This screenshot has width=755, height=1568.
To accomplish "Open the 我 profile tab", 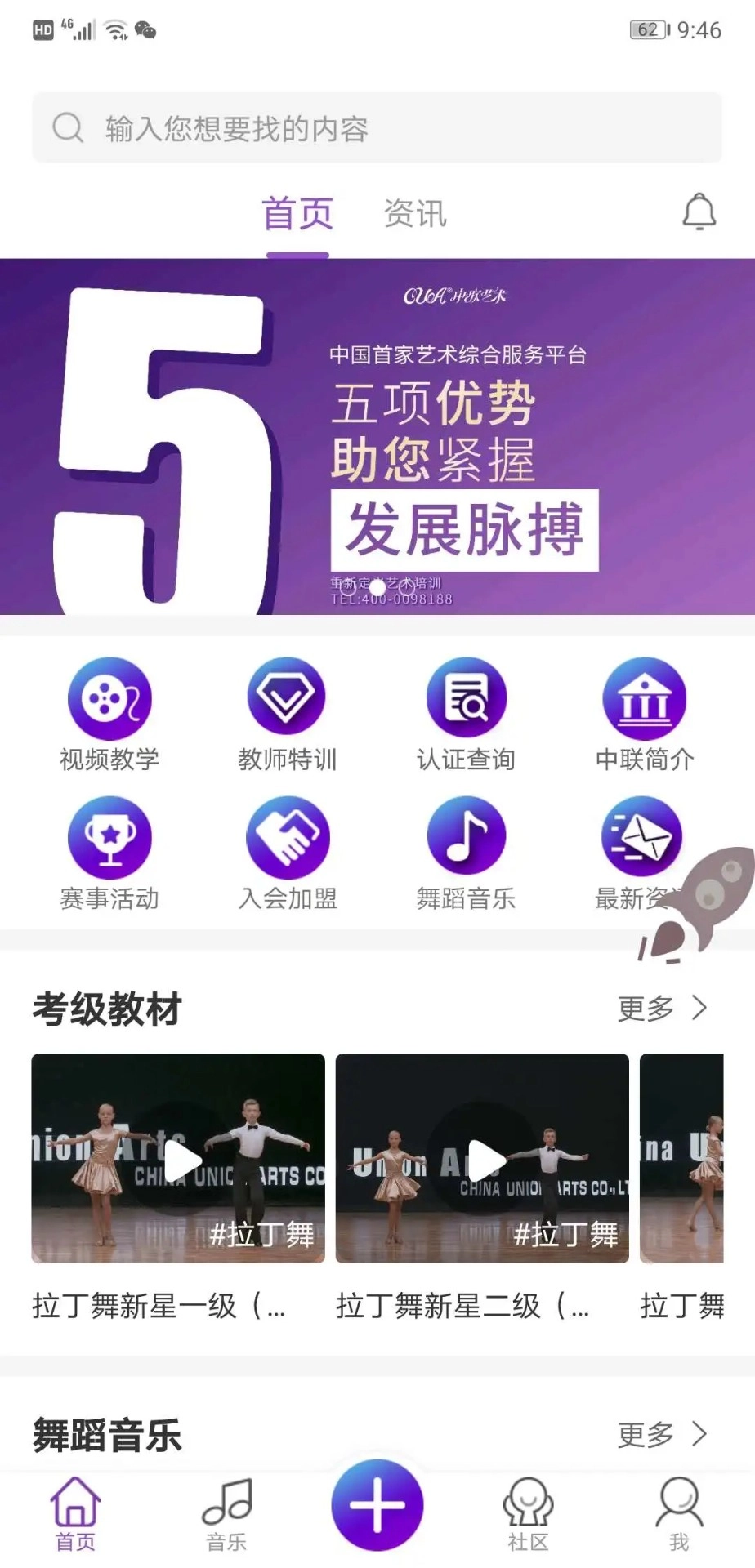I will click(x=679, y=1514).
